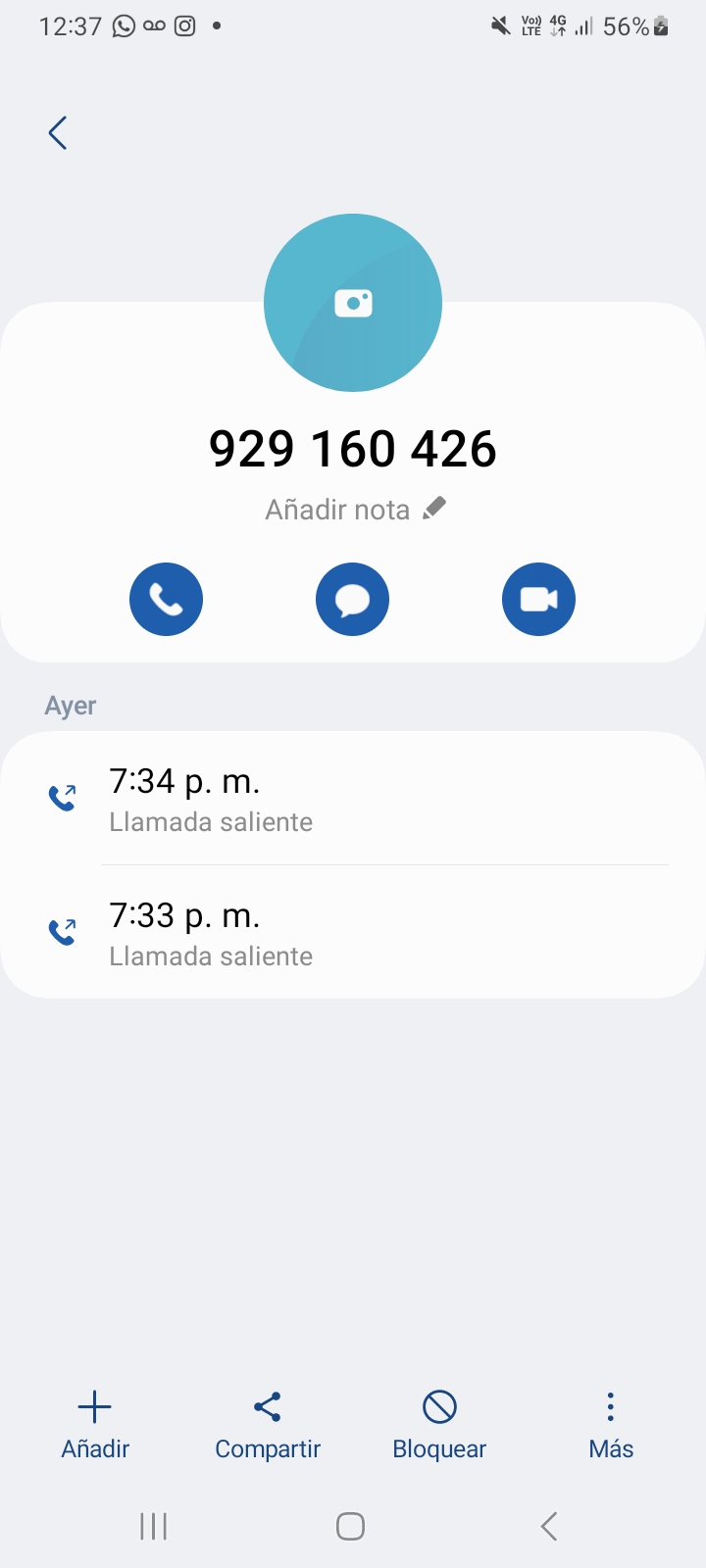Tap Añadir nota to add a note
706x1568 pixels.
355,510
